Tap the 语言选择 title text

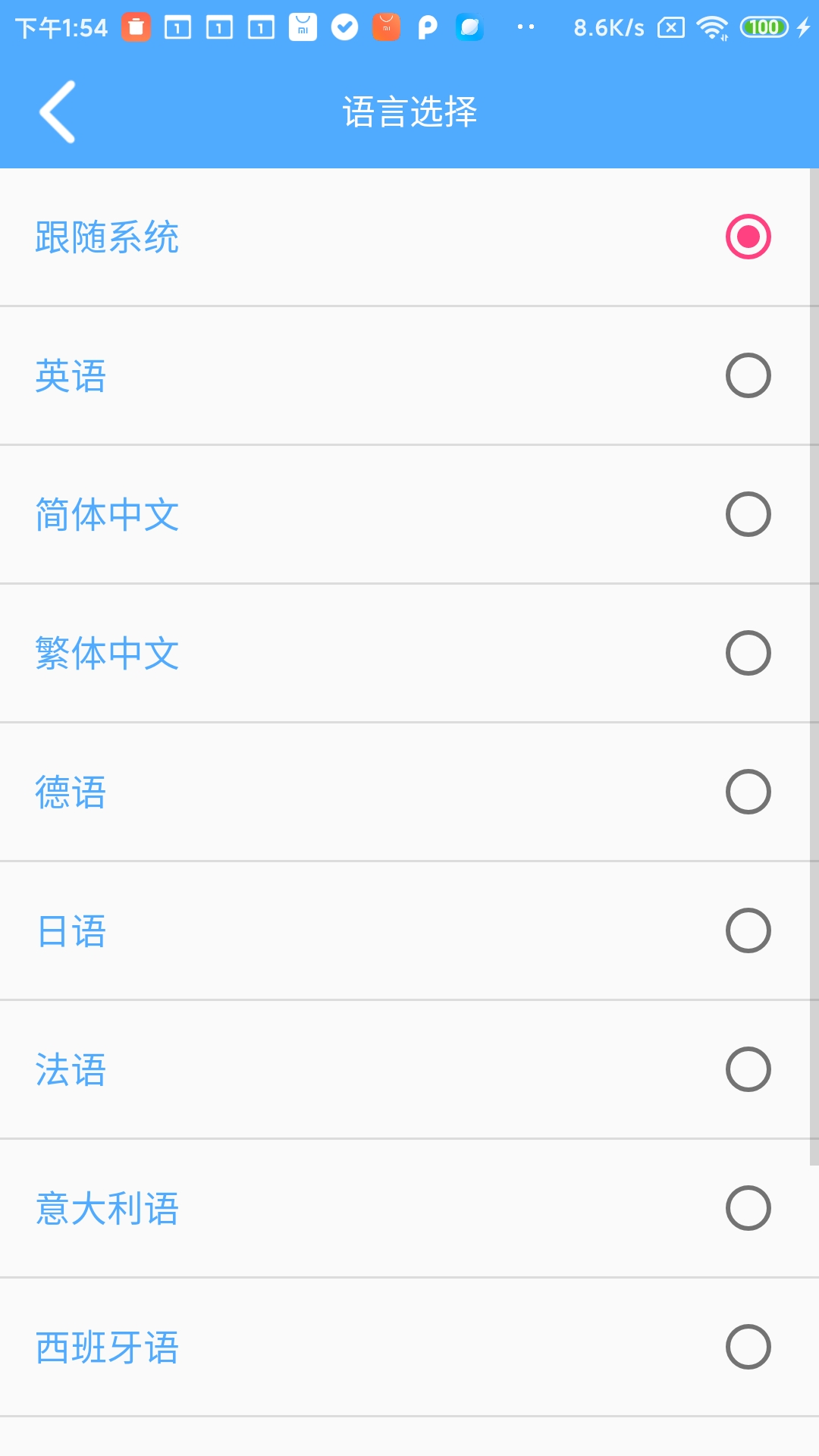[409, 110]
